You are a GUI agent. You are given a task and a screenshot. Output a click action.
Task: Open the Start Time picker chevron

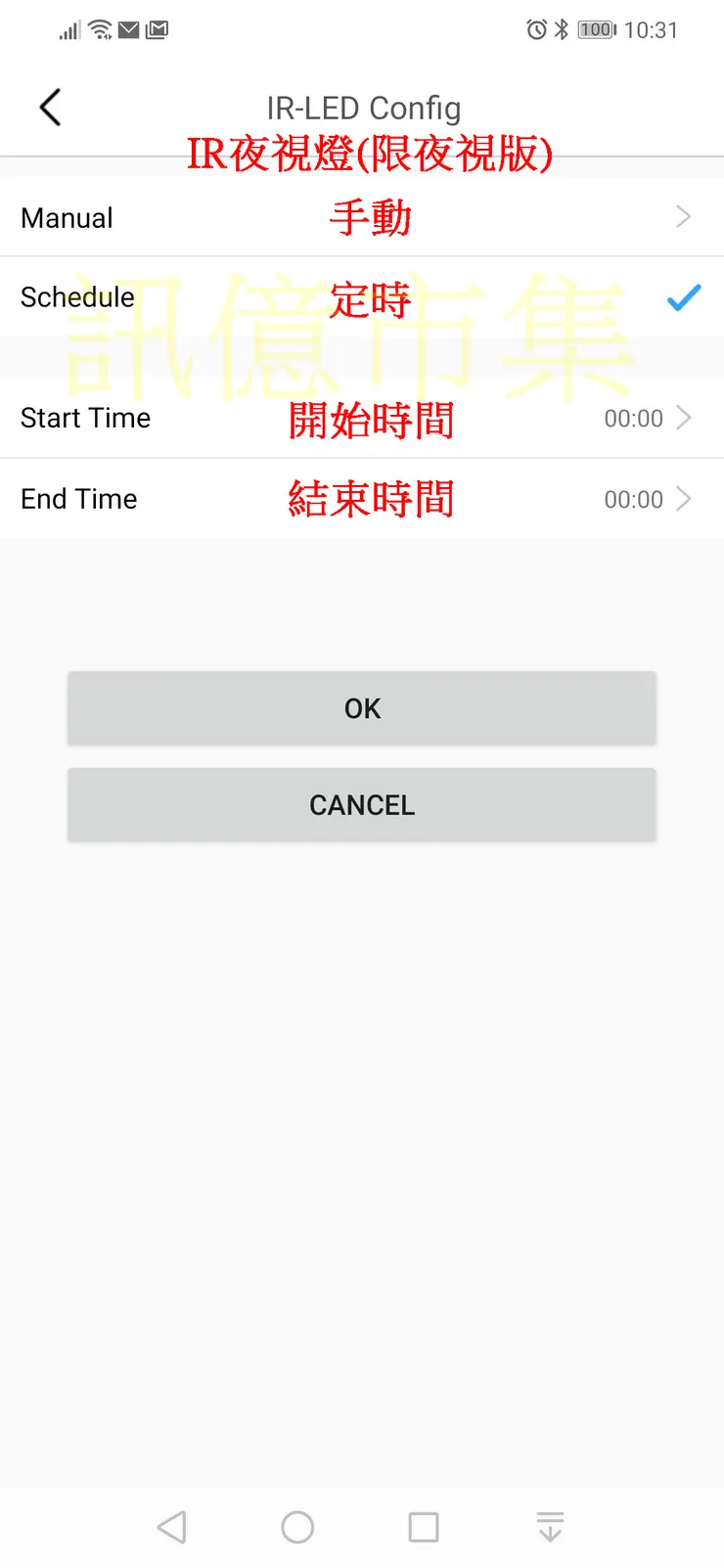pos(685,418)
